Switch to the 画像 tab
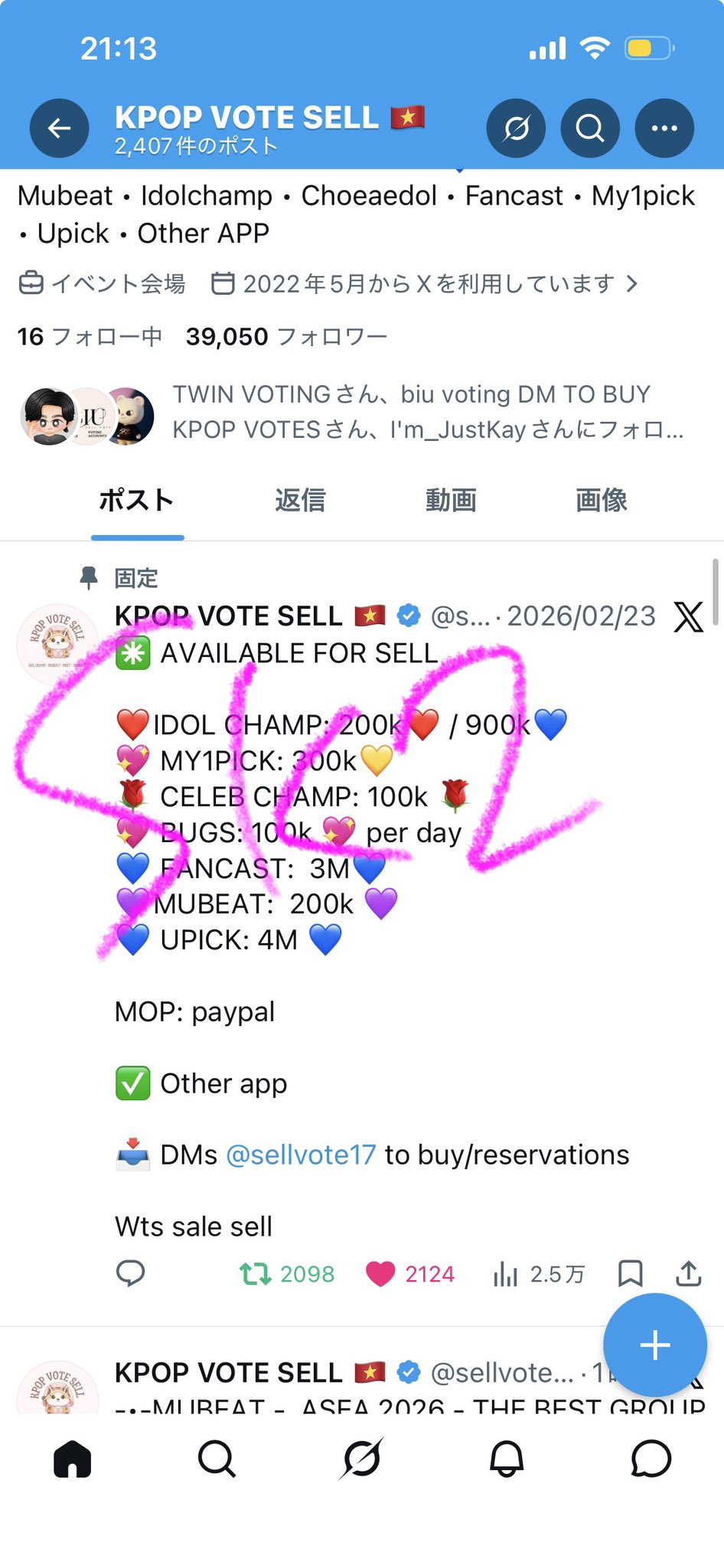 coord(601,501)
